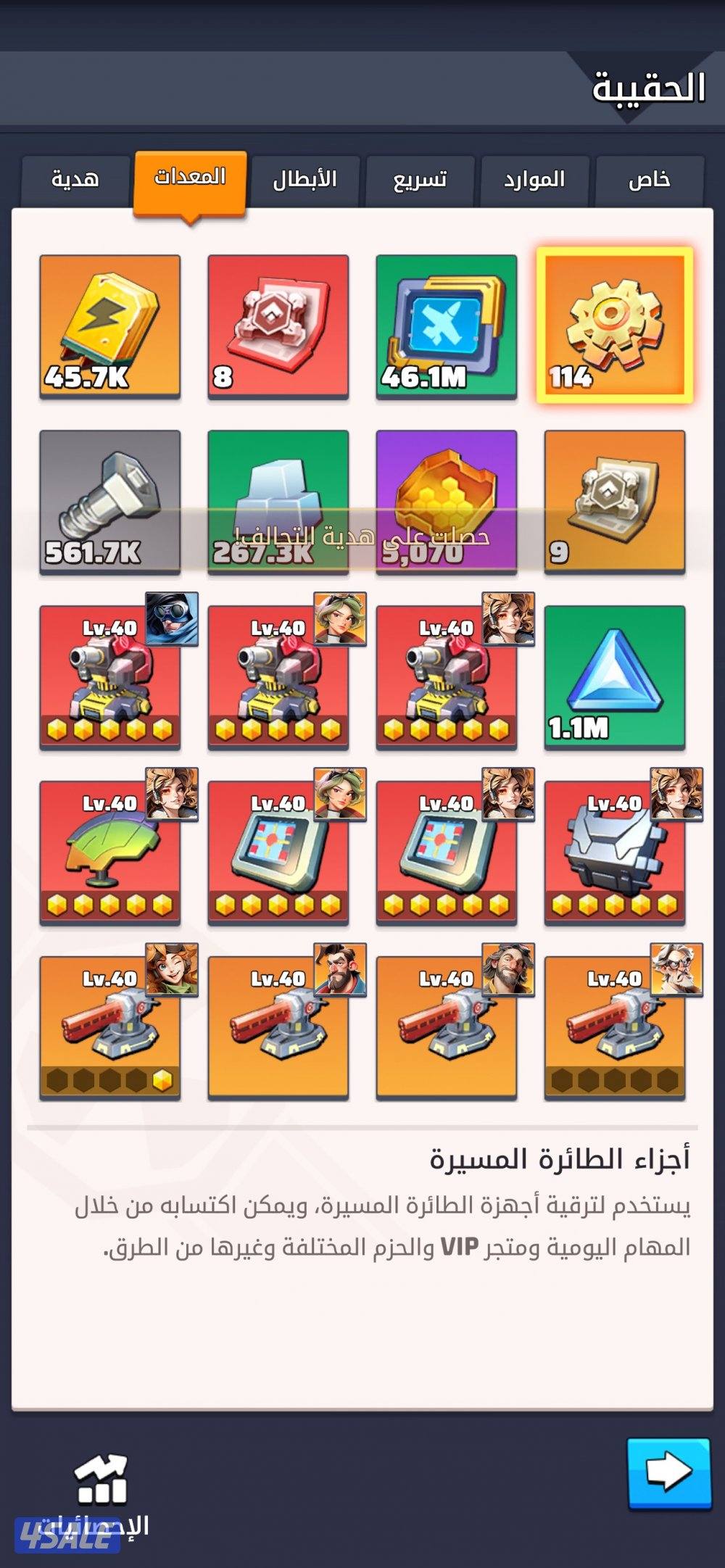Open the تسريع tab
This screenshot has height=1568, width=725.
click(x=420, y=179)
